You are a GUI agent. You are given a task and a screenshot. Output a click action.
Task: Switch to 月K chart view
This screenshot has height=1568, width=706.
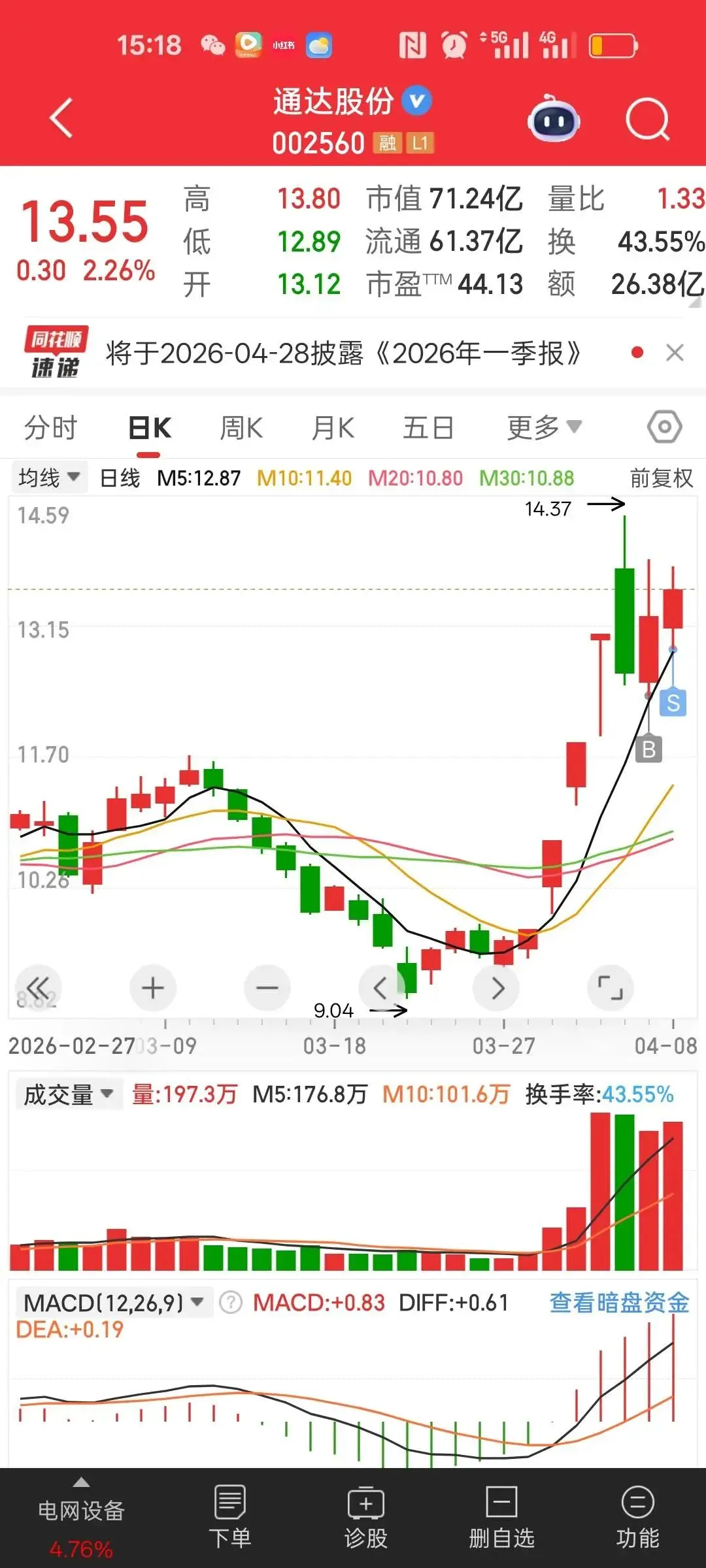(333, 428)
